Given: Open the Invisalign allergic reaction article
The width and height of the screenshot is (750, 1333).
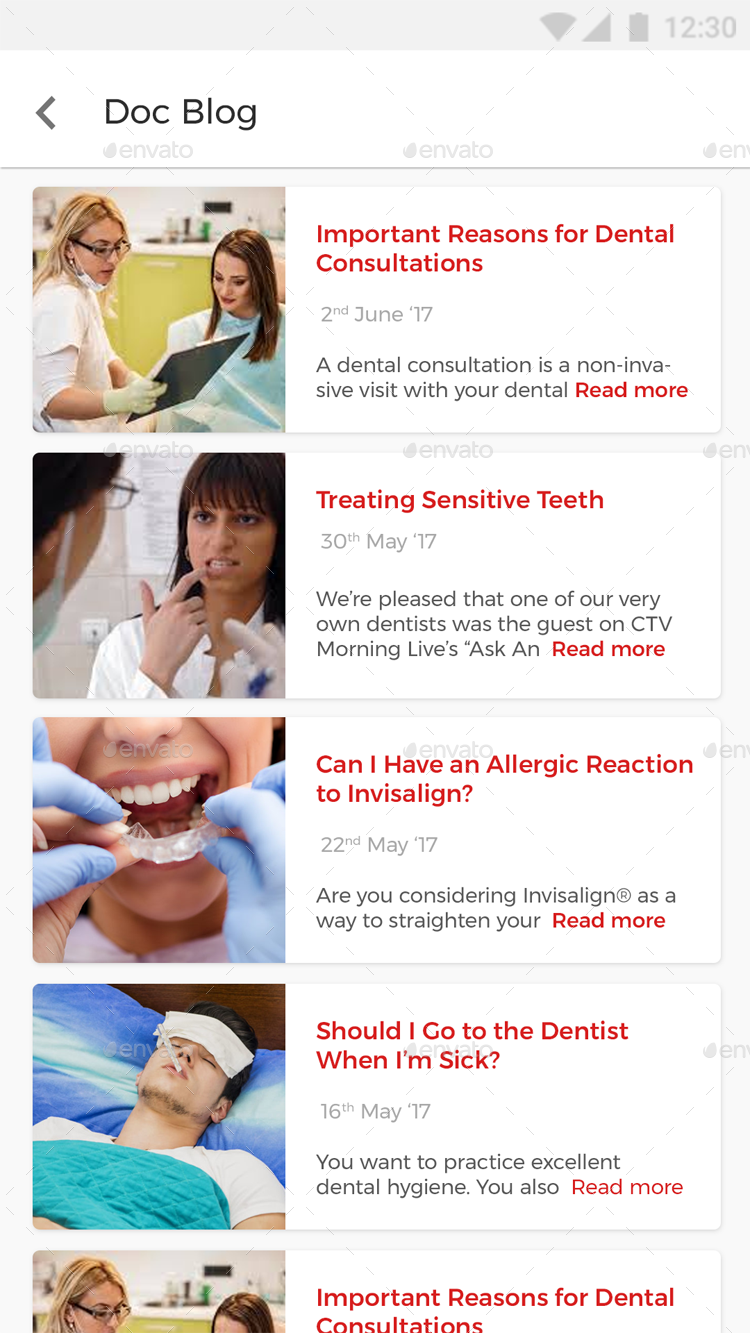Looking at the screenshot, I should pyautogui.click(x=504, y=778).
